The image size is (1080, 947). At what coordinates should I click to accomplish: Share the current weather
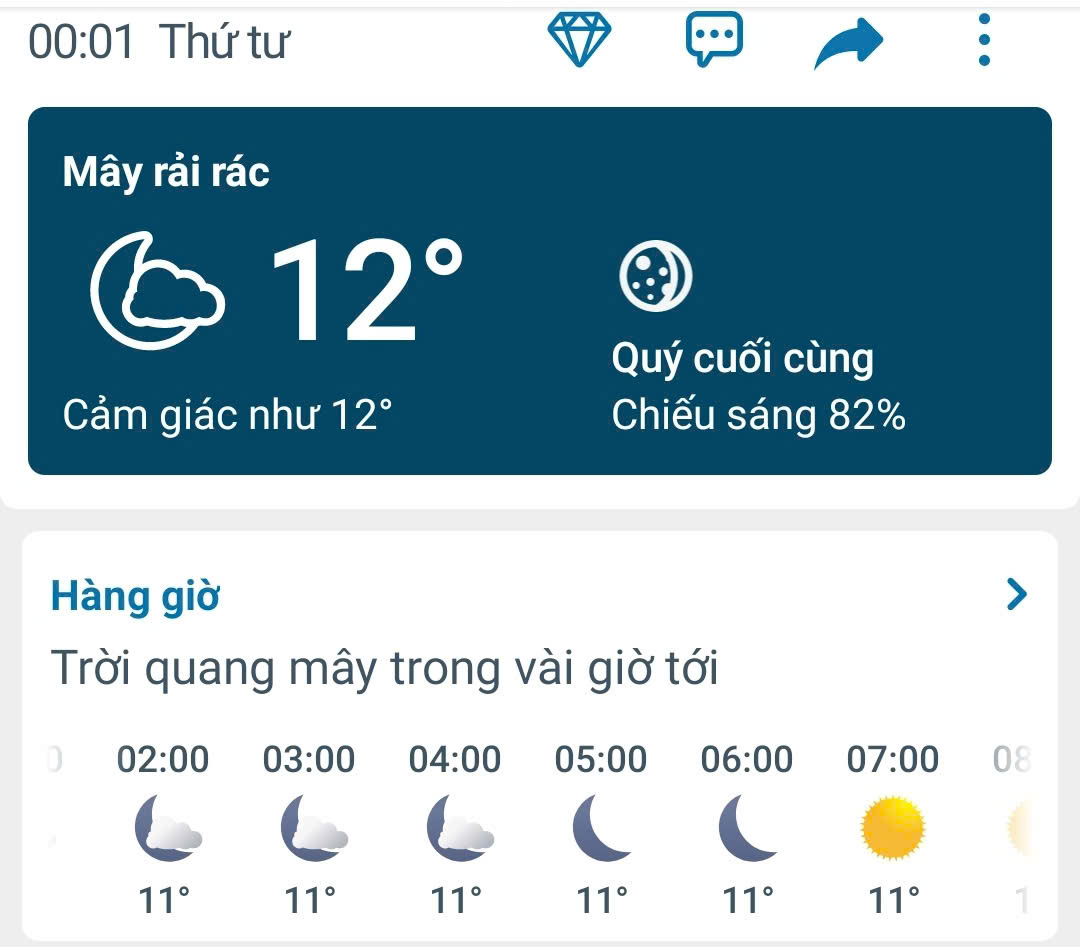click(x=849, y=43)
